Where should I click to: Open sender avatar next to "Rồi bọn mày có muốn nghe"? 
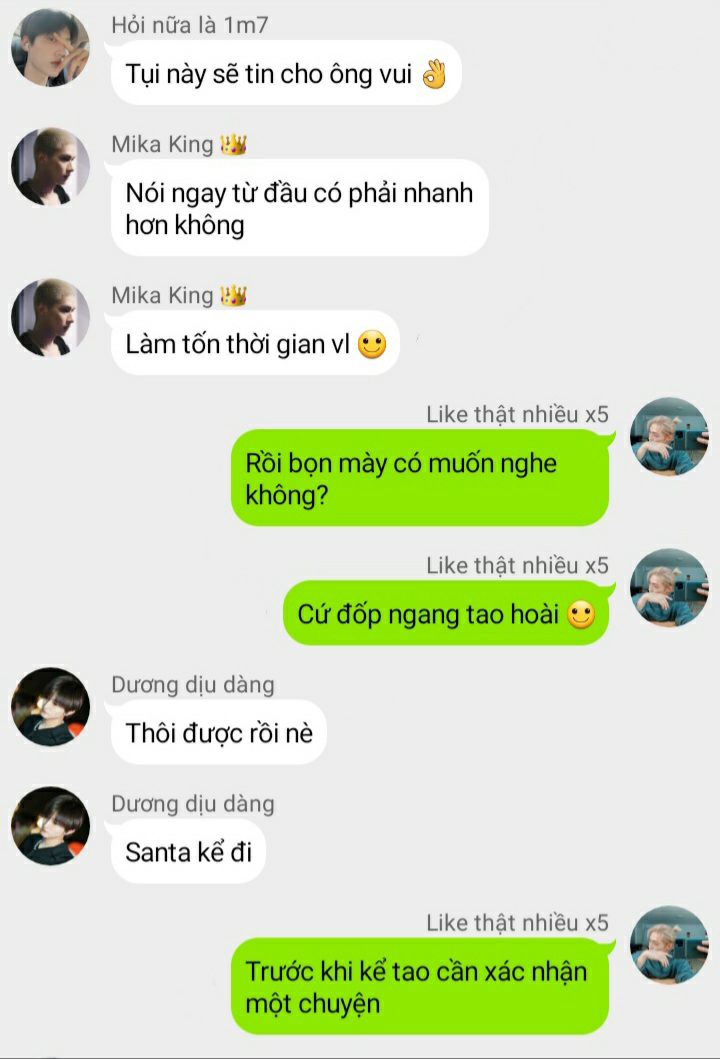[x=669, y=437]
